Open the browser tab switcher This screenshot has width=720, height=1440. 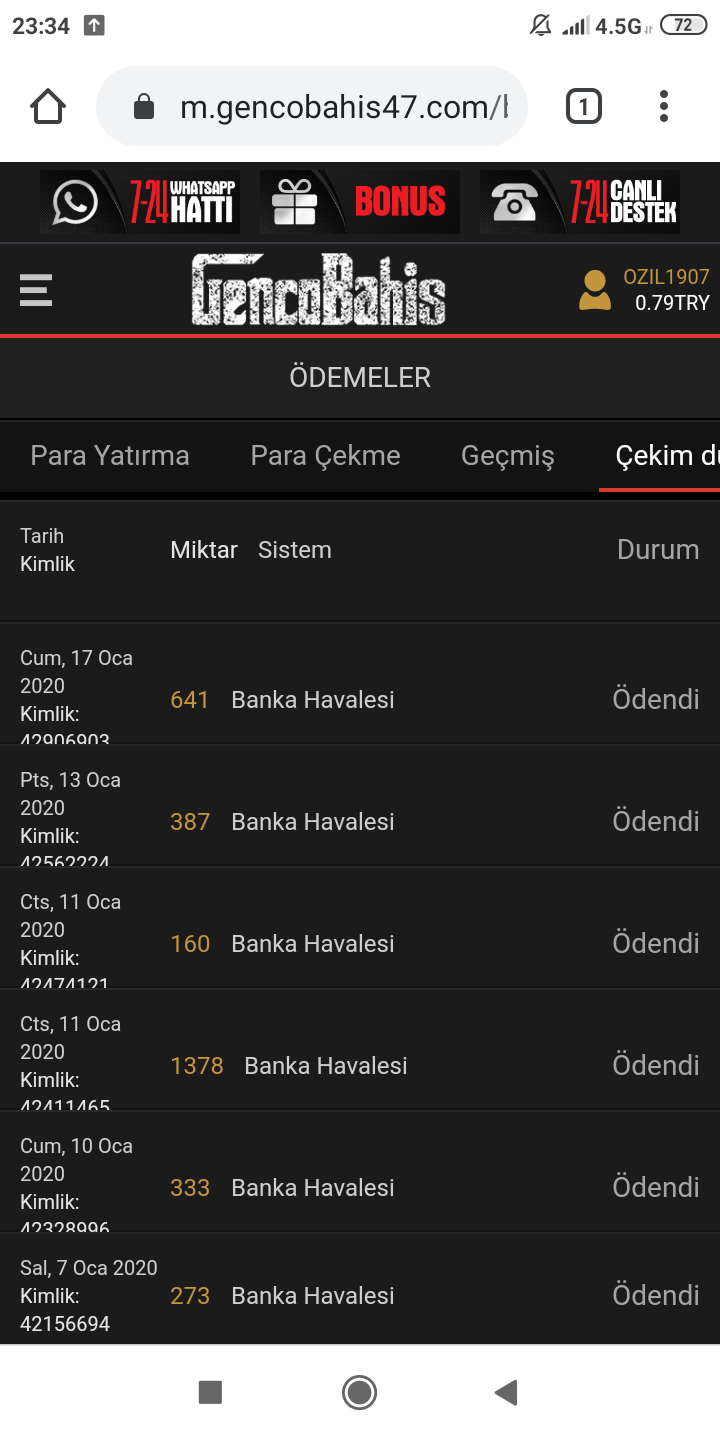tap(584, 106)
